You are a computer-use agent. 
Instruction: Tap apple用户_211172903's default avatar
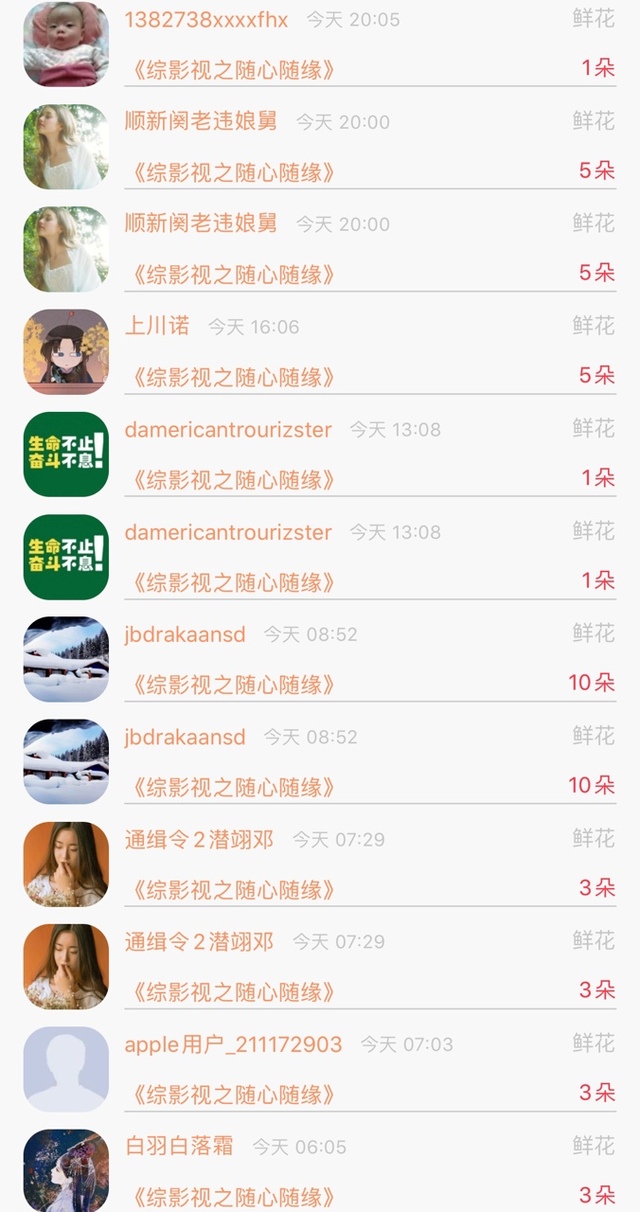point(66,1069)
